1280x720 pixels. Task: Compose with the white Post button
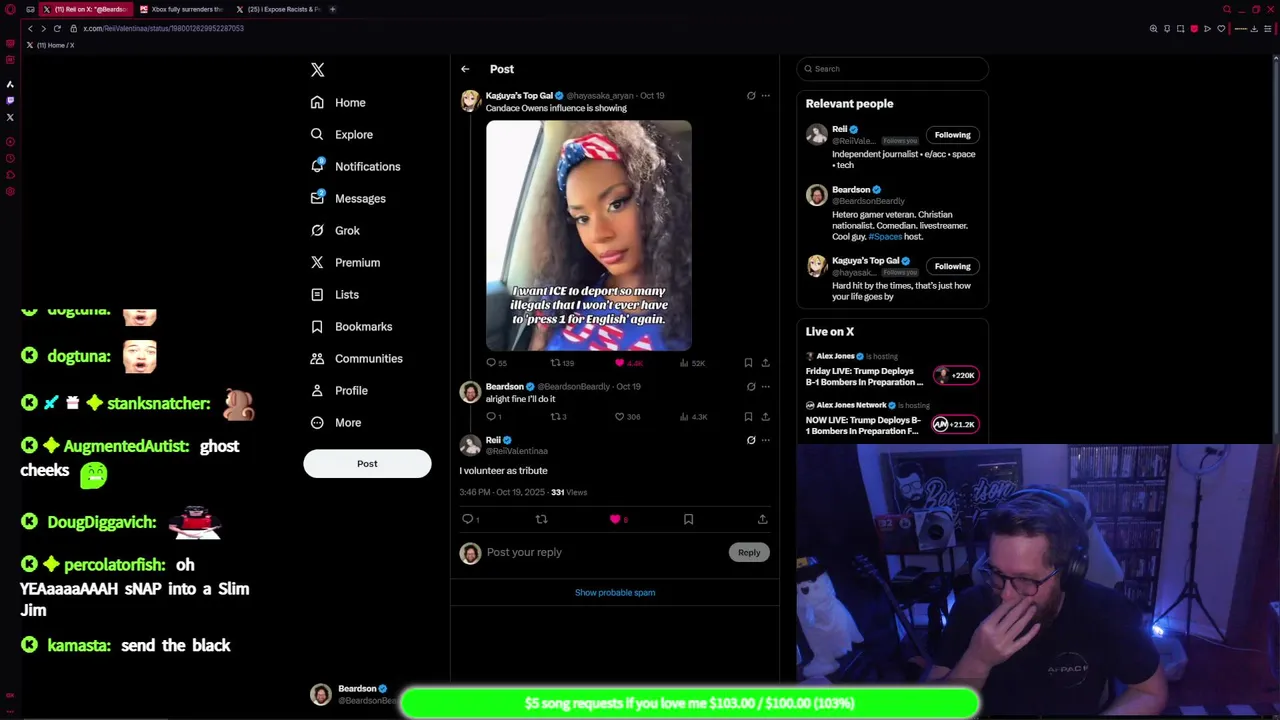(367, 464)
